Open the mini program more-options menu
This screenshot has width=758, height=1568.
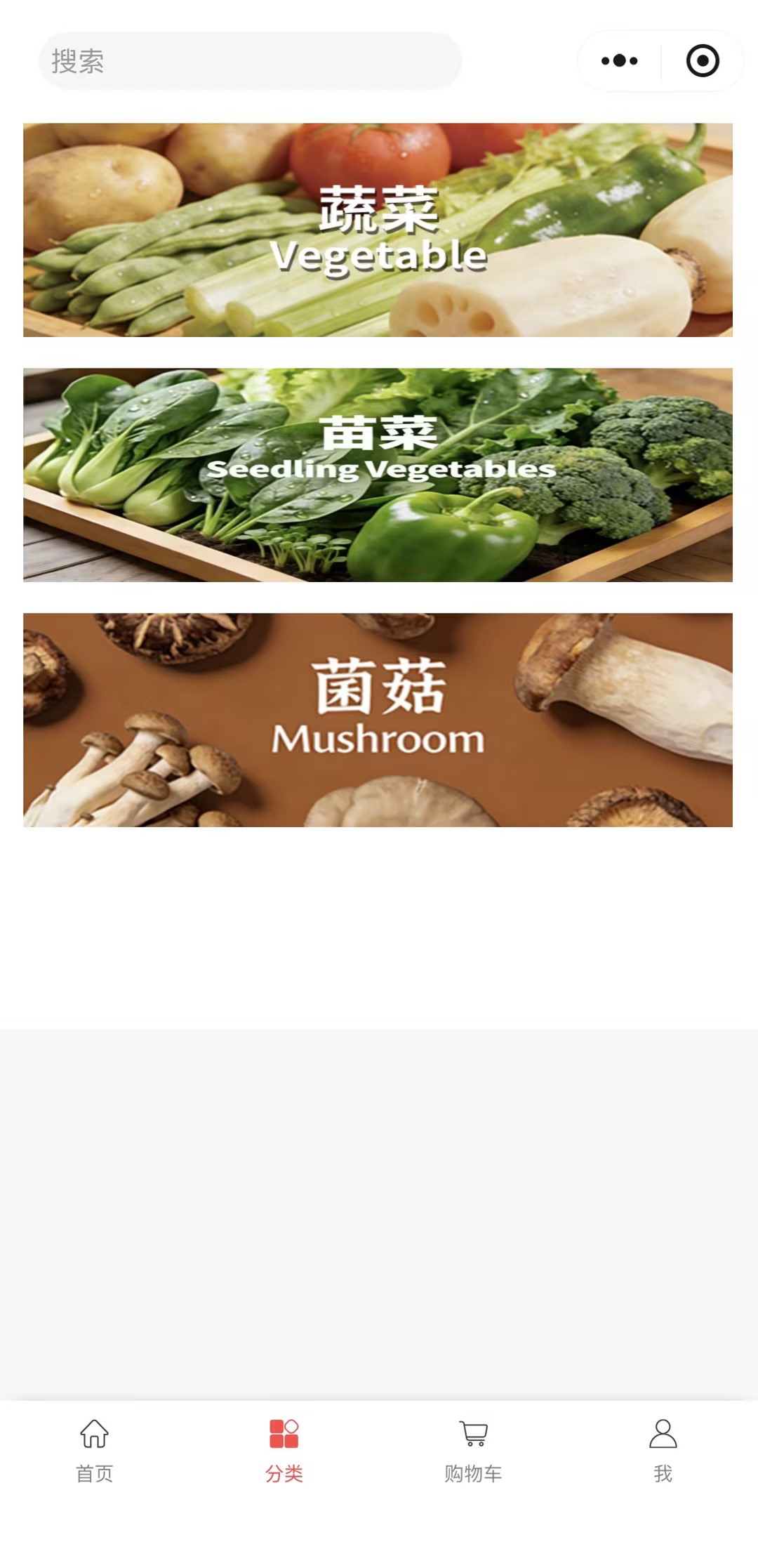619,61
